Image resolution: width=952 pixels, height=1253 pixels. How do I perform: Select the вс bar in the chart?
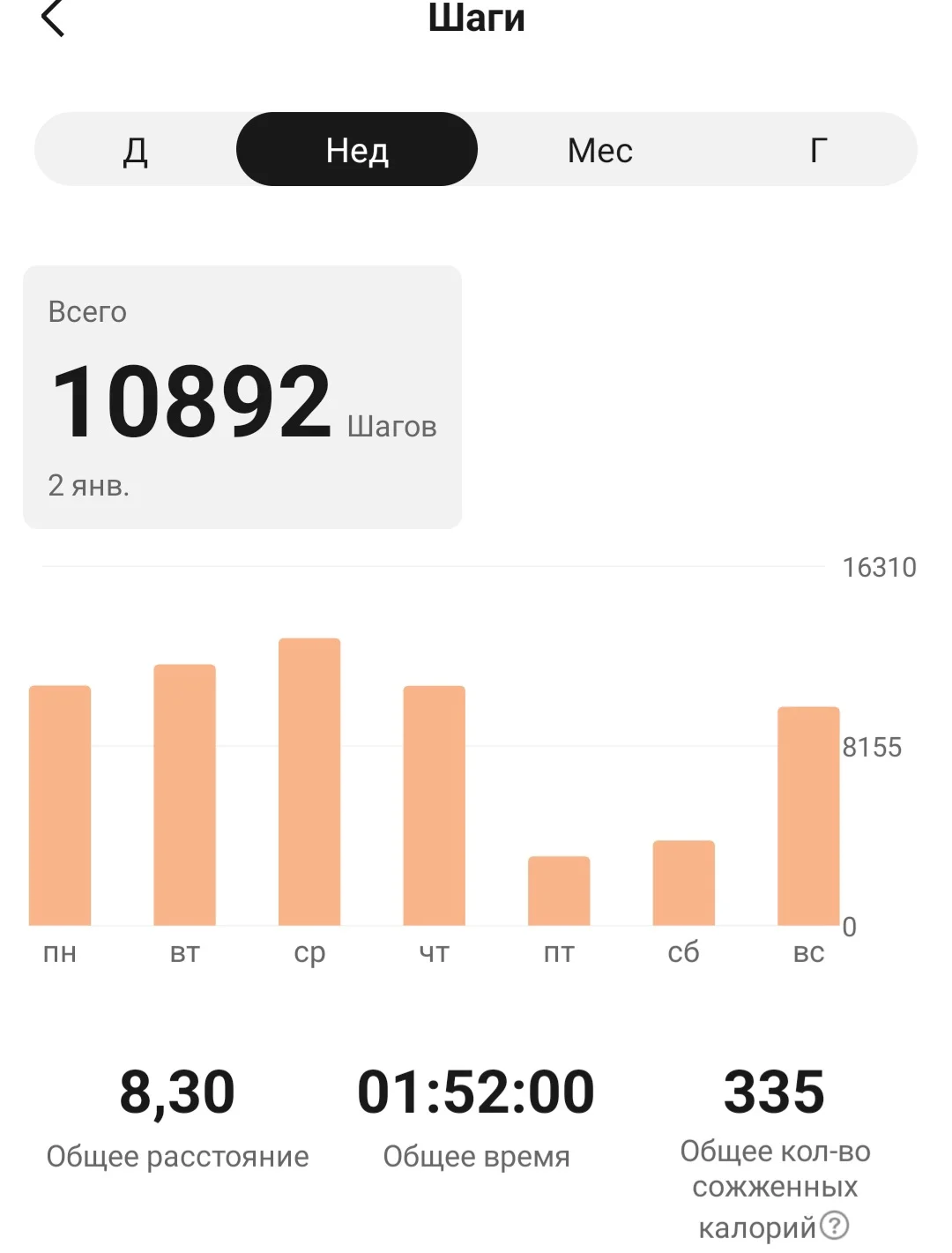(x=808, y=816)
